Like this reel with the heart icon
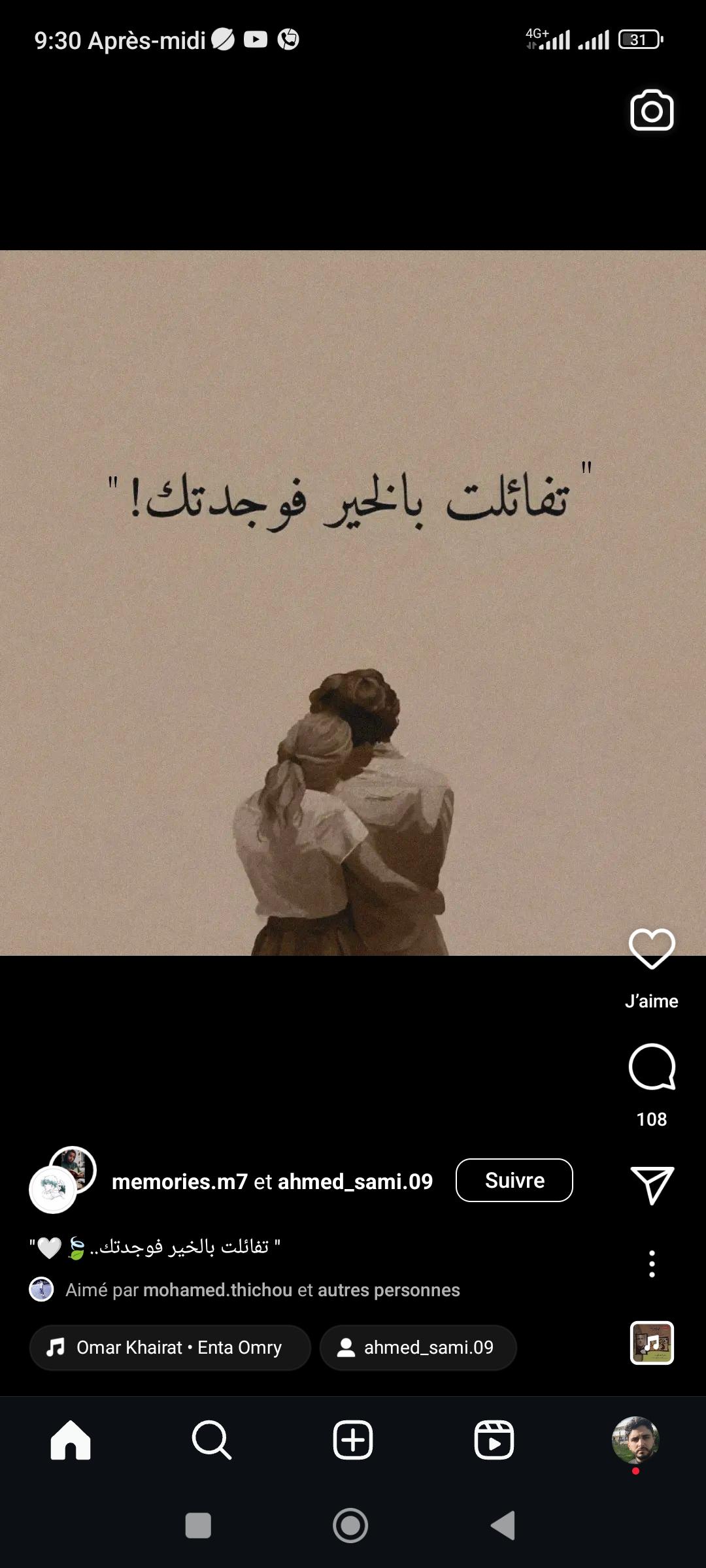The height and width of the screenshot is (1568, 706). click(x=651, y=949)
